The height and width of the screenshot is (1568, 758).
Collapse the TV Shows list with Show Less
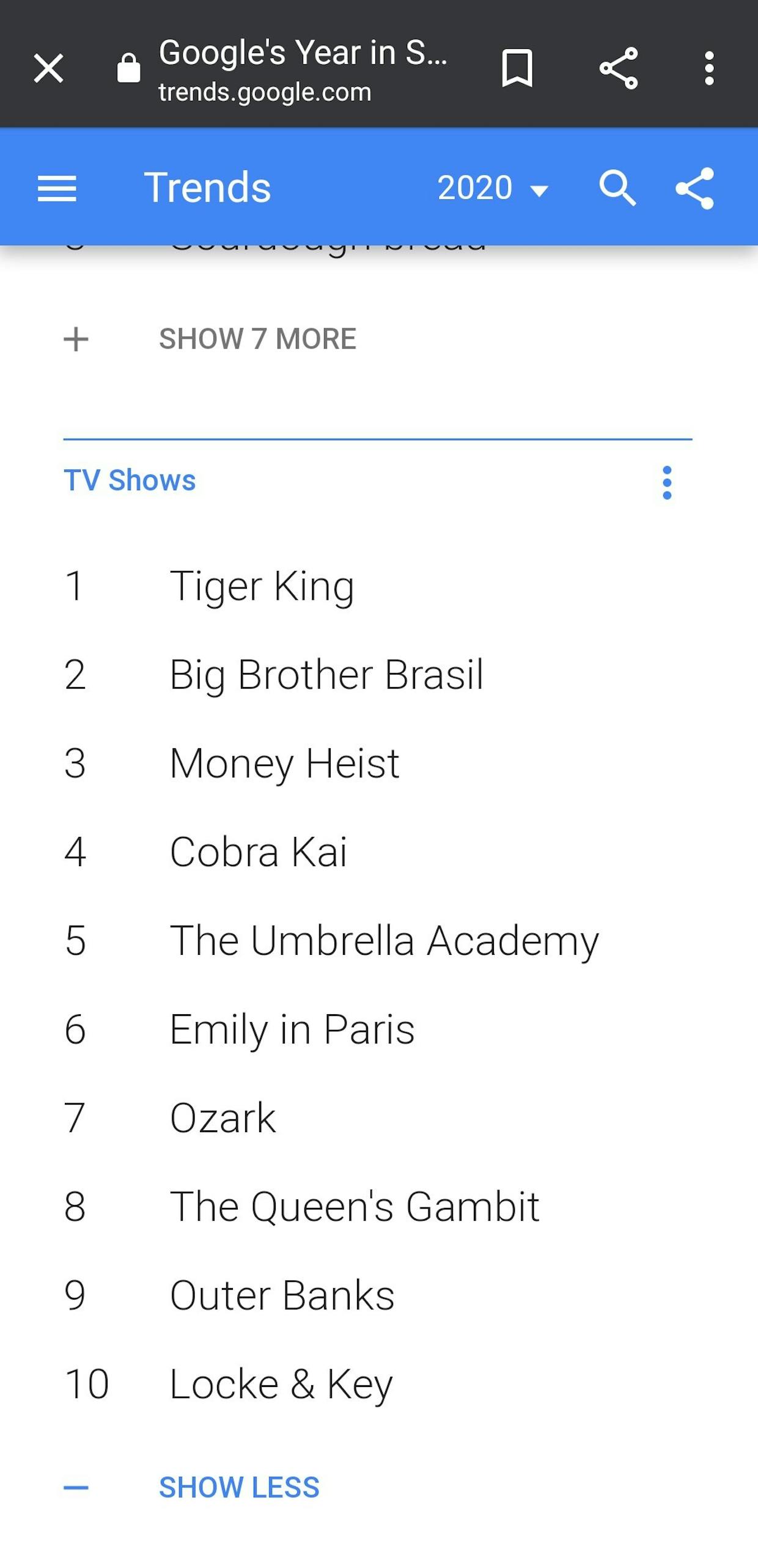pyautogui.click(x=192, y=1487)
